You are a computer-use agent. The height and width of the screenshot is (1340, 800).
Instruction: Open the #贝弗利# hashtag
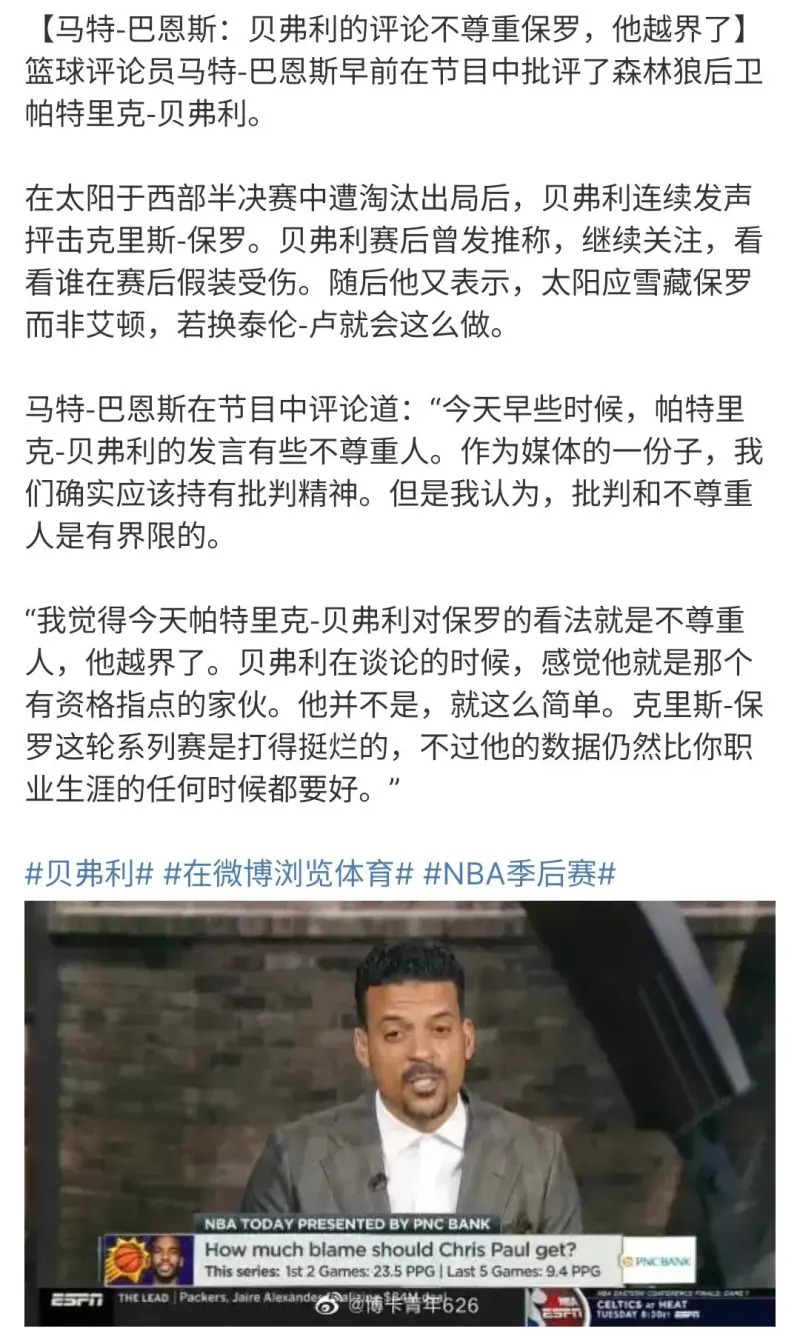click(x=88, y=873)
